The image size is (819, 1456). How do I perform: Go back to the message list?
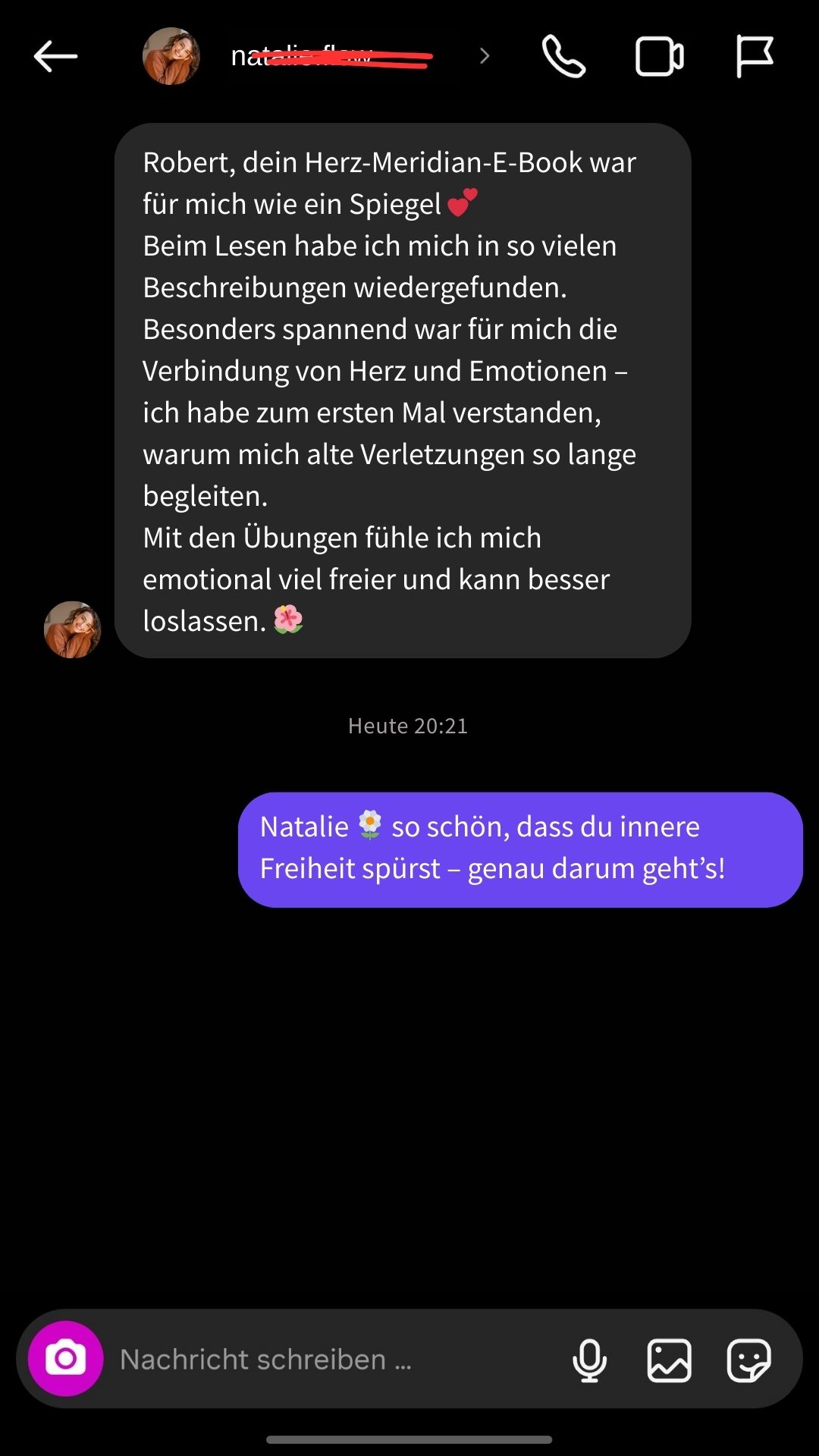[x=55, y=56]
